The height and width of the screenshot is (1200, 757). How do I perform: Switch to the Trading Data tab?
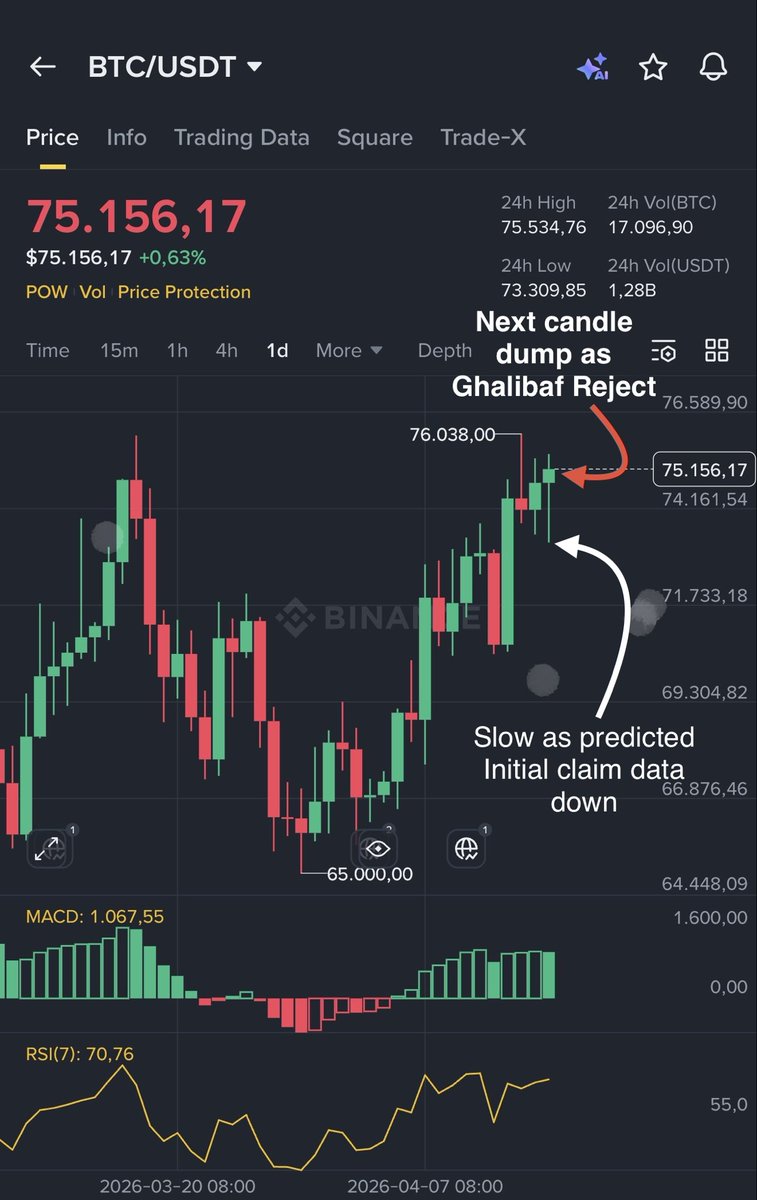click(x=241, y=137)
